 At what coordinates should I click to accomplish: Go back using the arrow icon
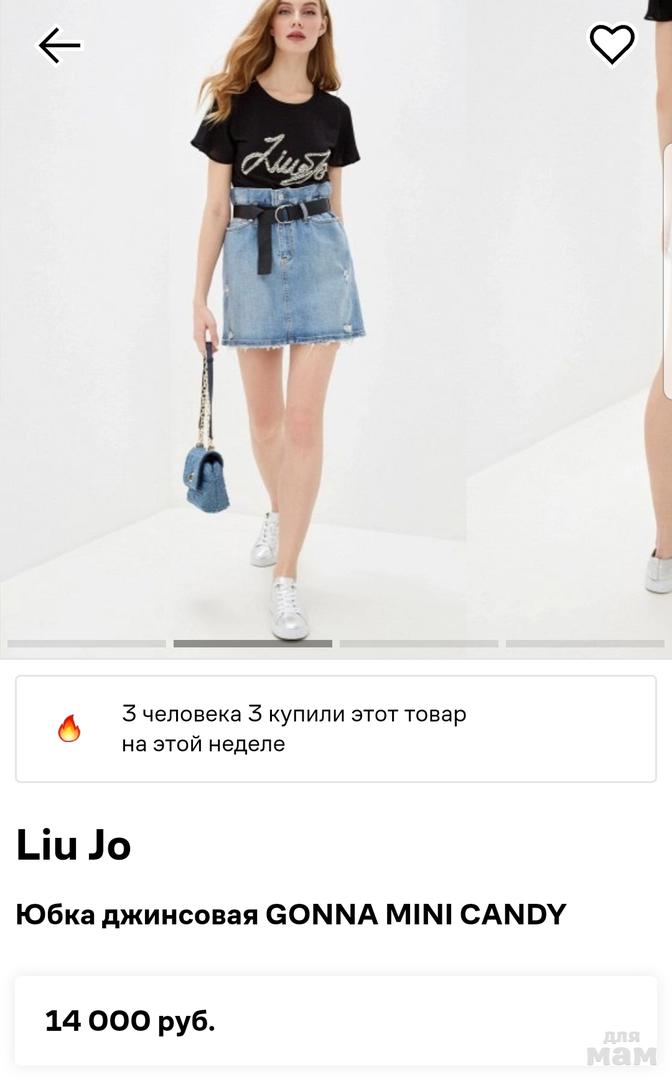(59, 46)
